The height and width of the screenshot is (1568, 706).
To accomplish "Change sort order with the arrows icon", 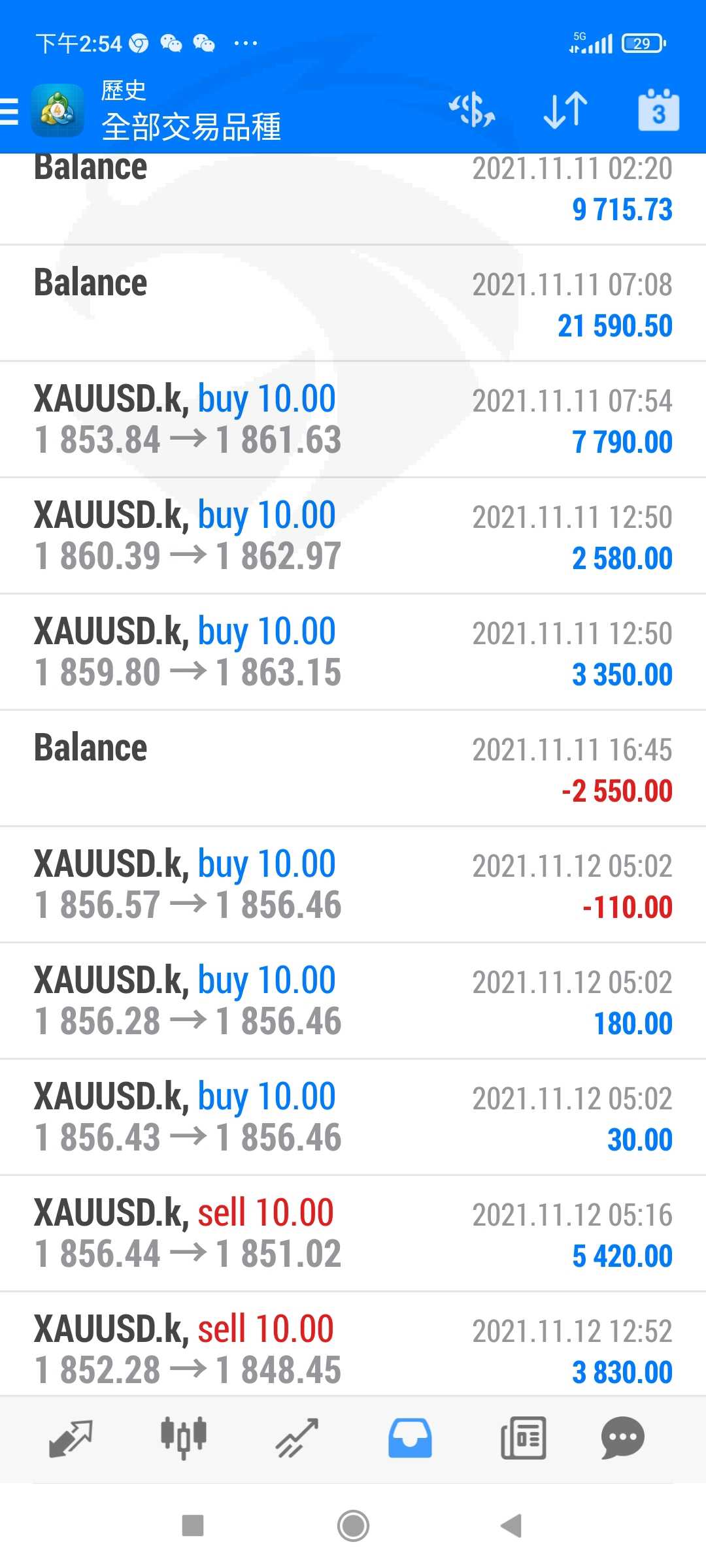I will coord(565,110).
